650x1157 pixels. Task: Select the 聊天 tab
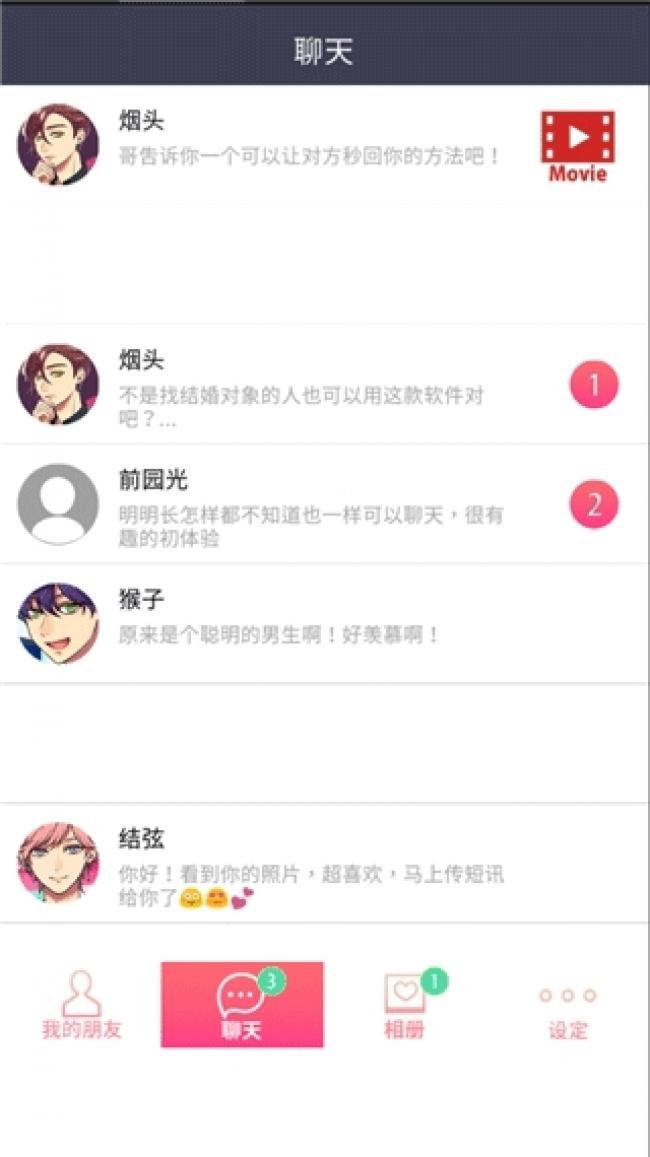pos(242,1005)
